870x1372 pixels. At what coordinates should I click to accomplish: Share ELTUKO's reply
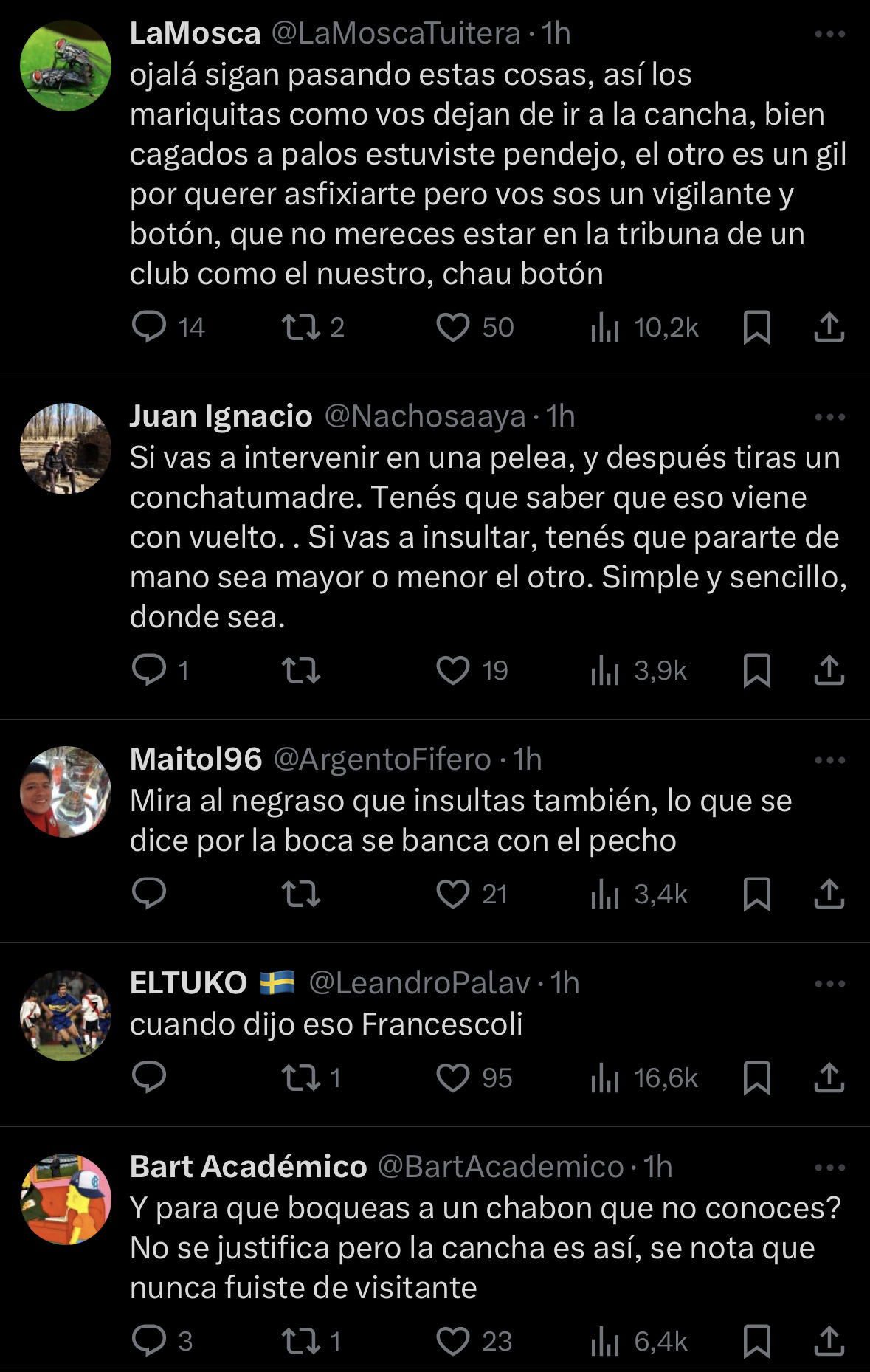point(829,1078)
